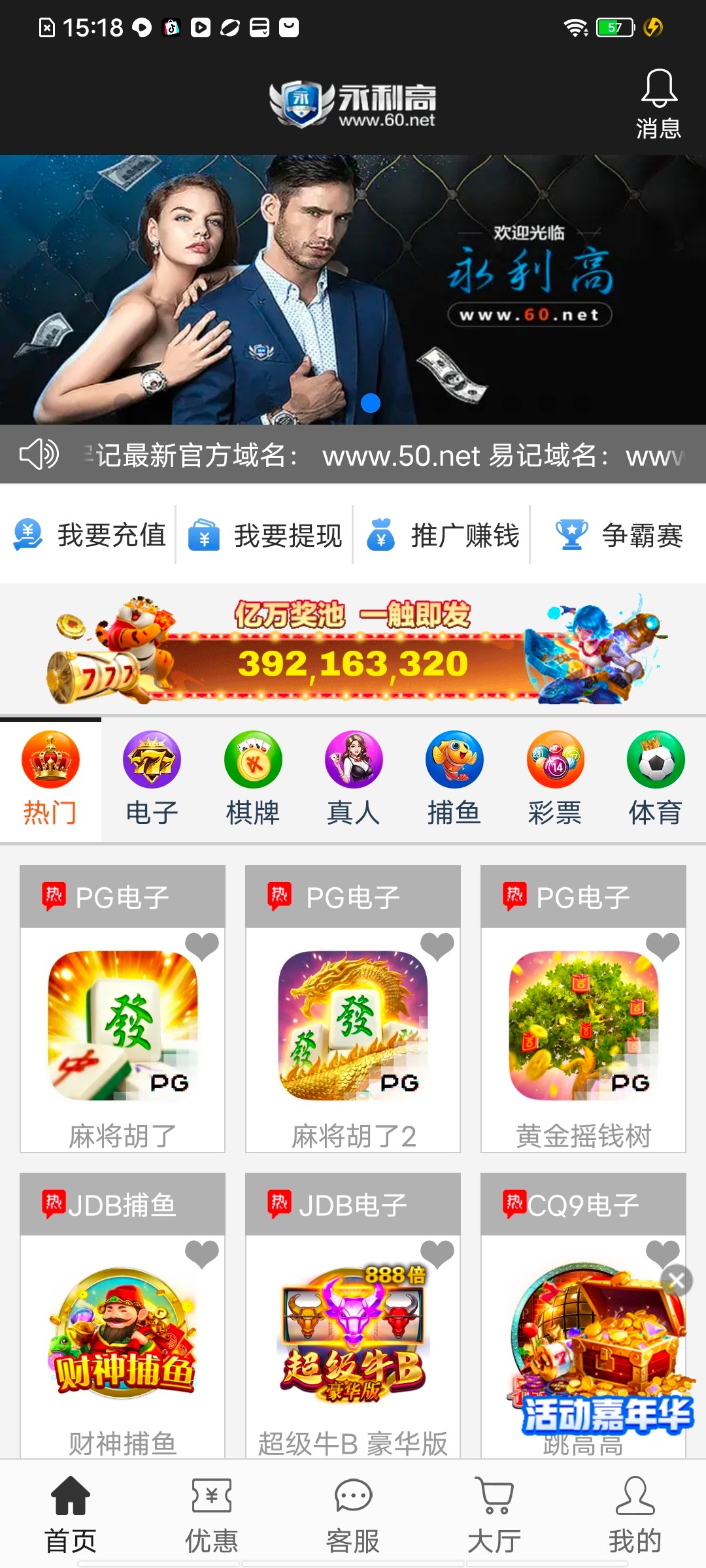706x1568 pixels.
Task: Open the 亿万奖池 jackpot banner
Action: 353,649
